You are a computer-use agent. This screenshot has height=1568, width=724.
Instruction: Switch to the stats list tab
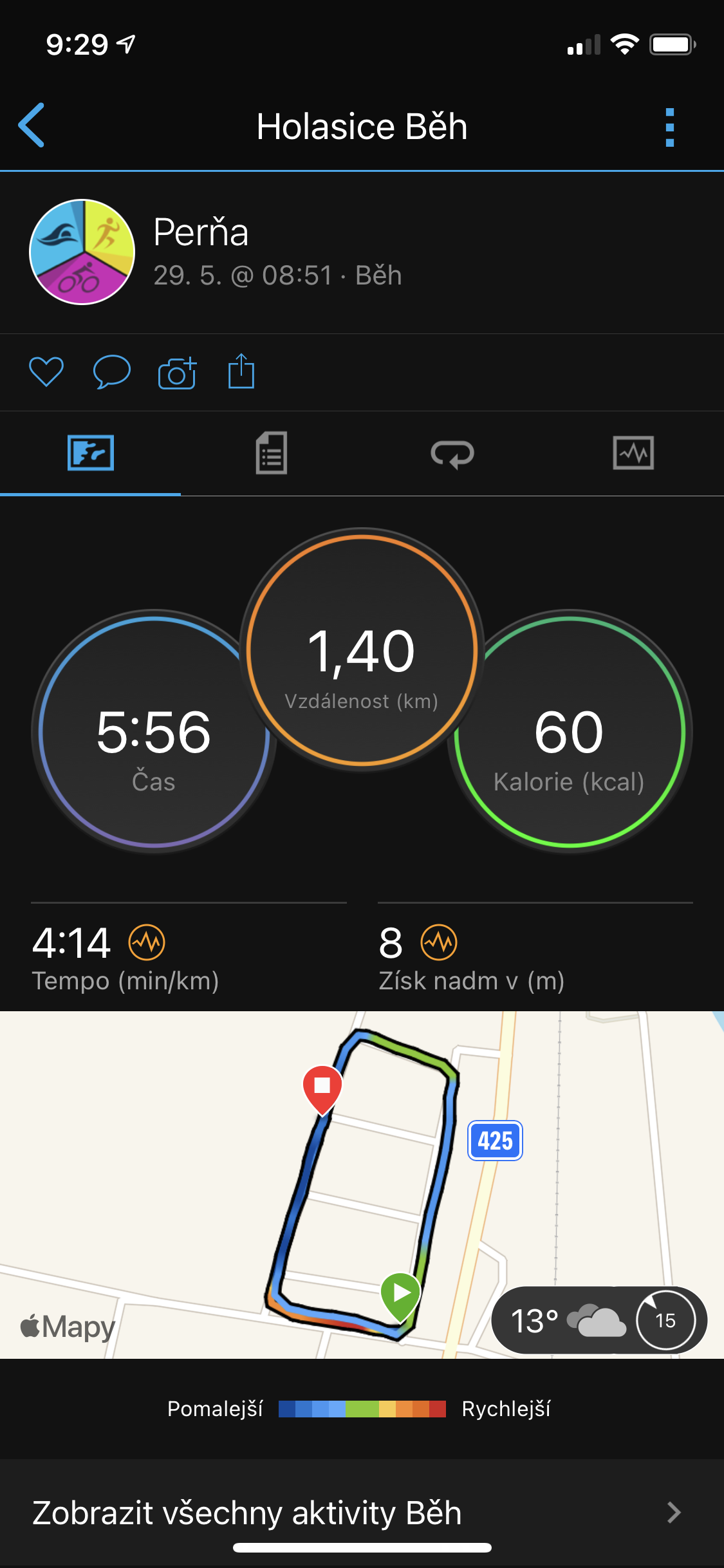click(272, 453)
